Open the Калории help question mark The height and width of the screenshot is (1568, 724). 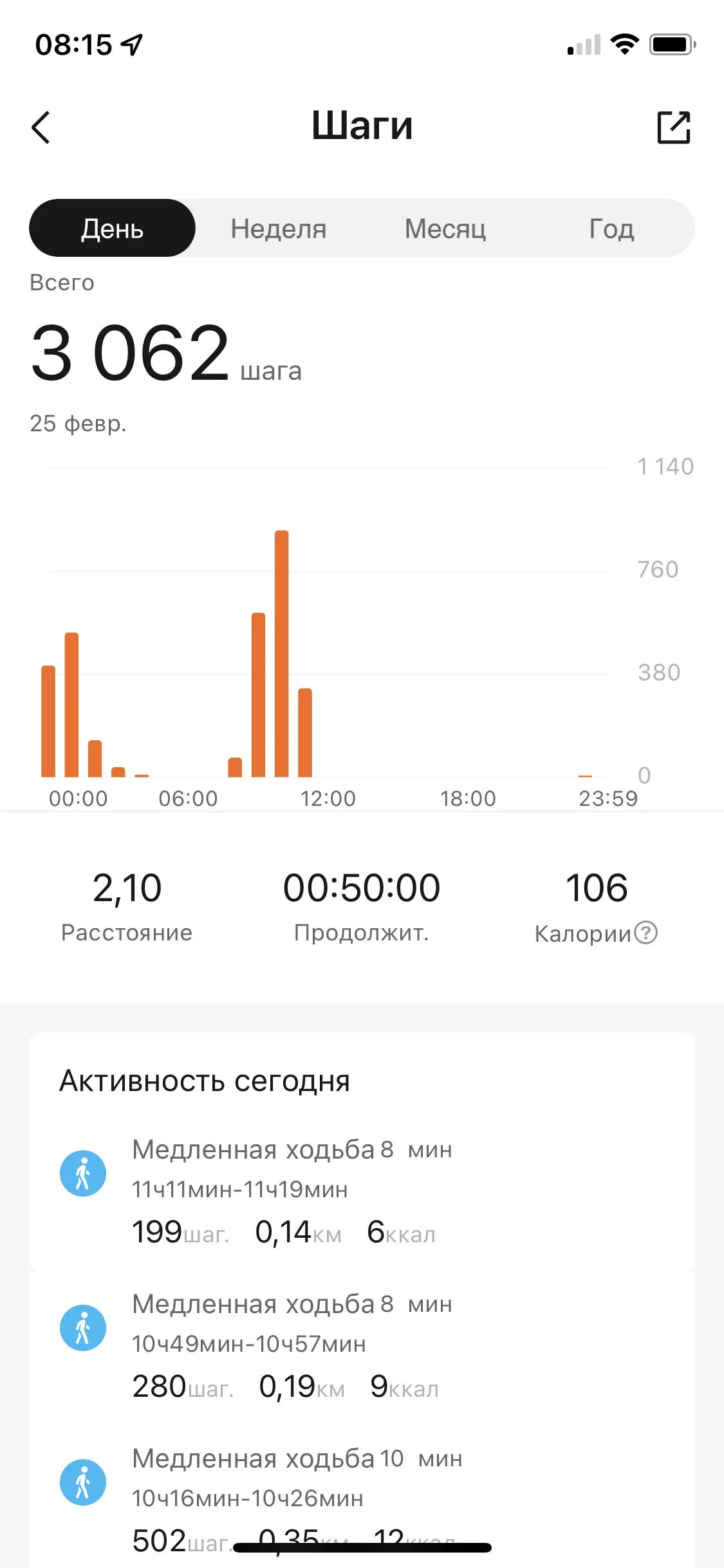(x=645, y=932)
